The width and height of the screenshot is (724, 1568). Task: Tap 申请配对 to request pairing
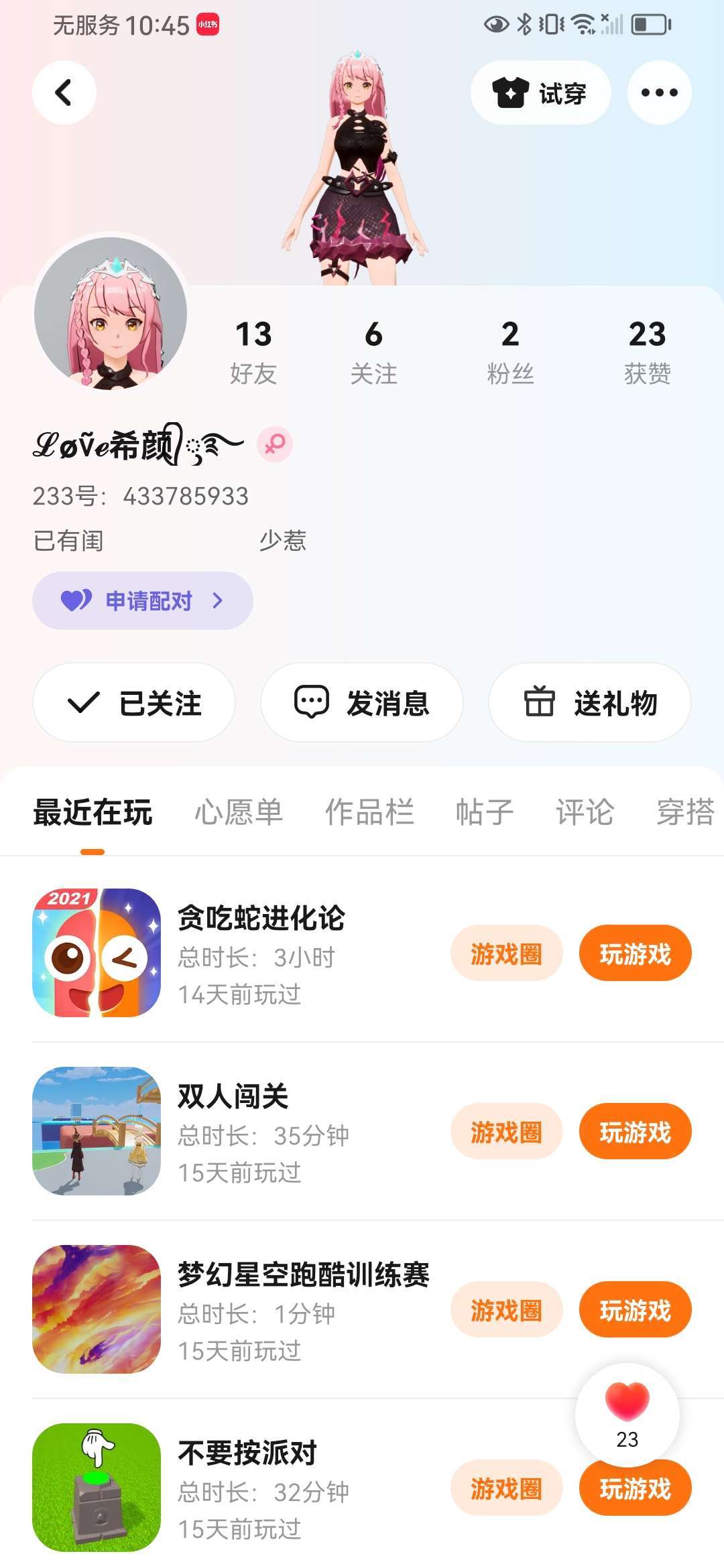(142, 600)
